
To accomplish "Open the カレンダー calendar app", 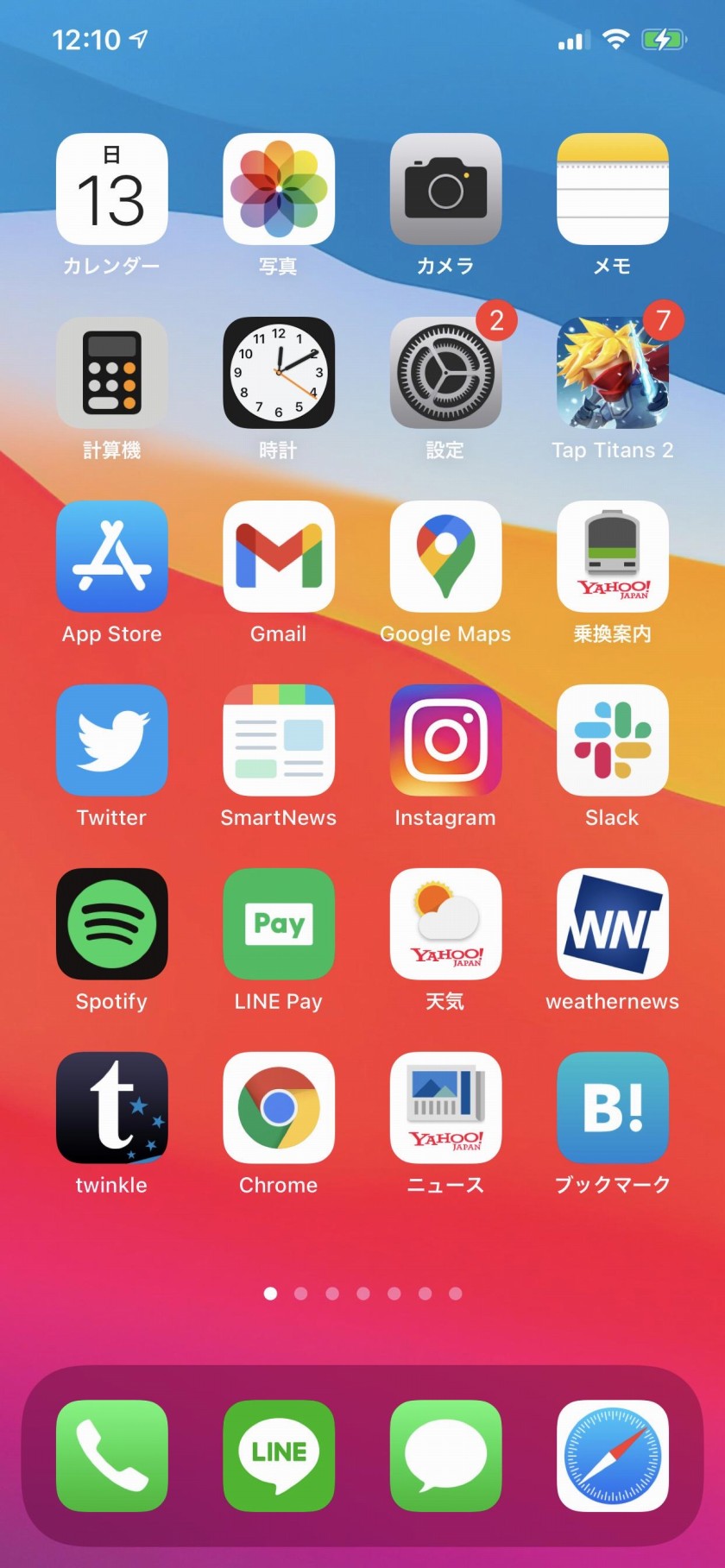I will coord(111,189).
